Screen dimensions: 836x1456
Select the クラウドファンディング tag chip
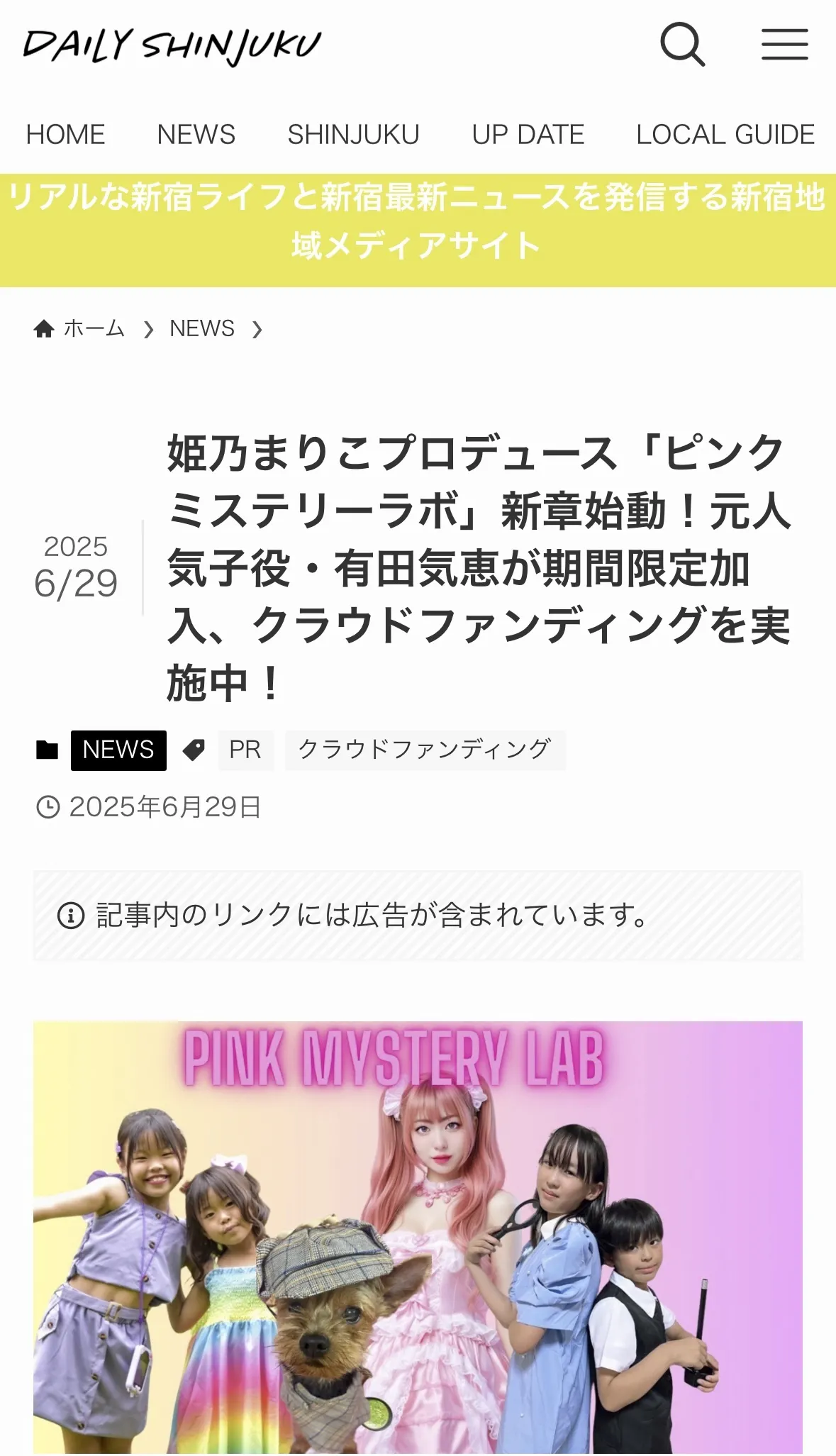tap(425, 750)
